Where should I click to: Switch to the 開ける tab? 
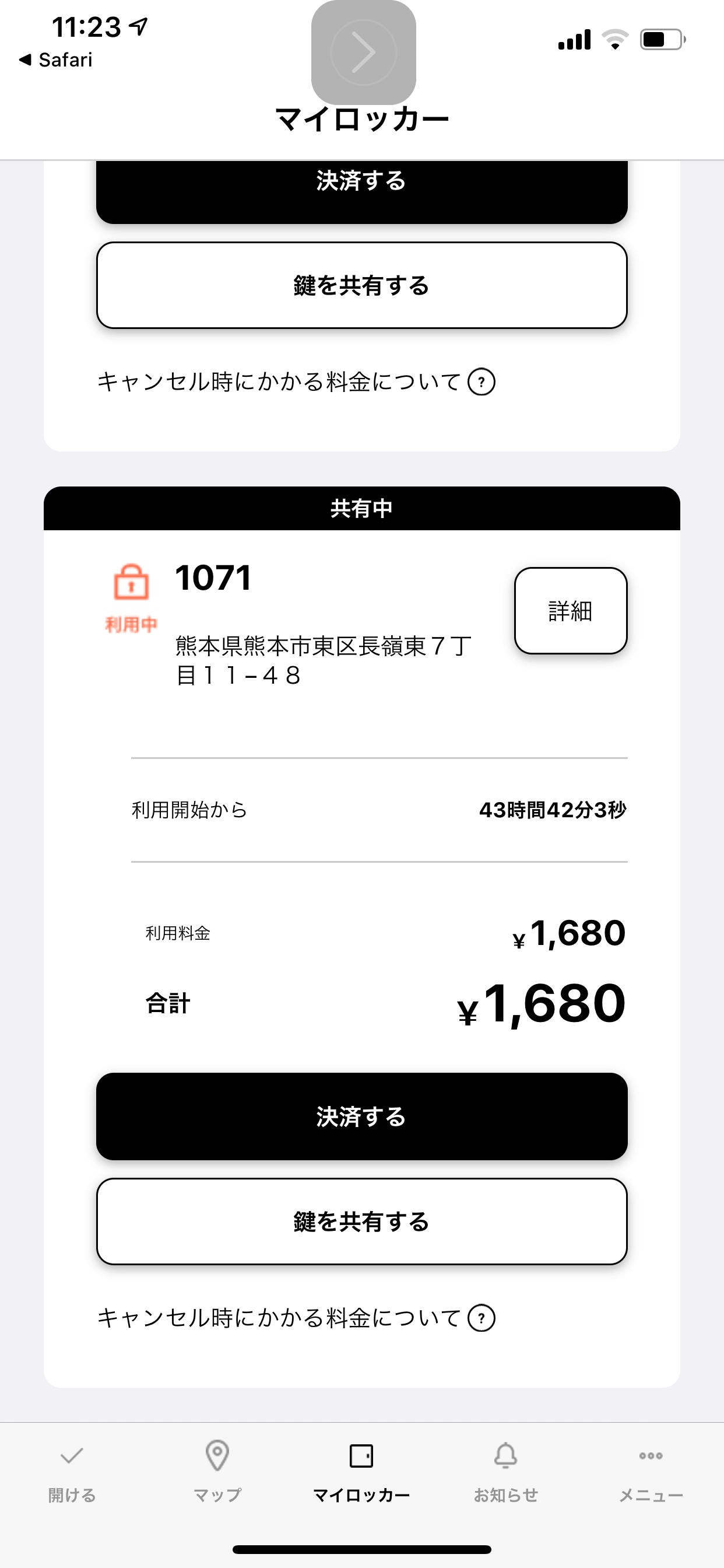72,1473
